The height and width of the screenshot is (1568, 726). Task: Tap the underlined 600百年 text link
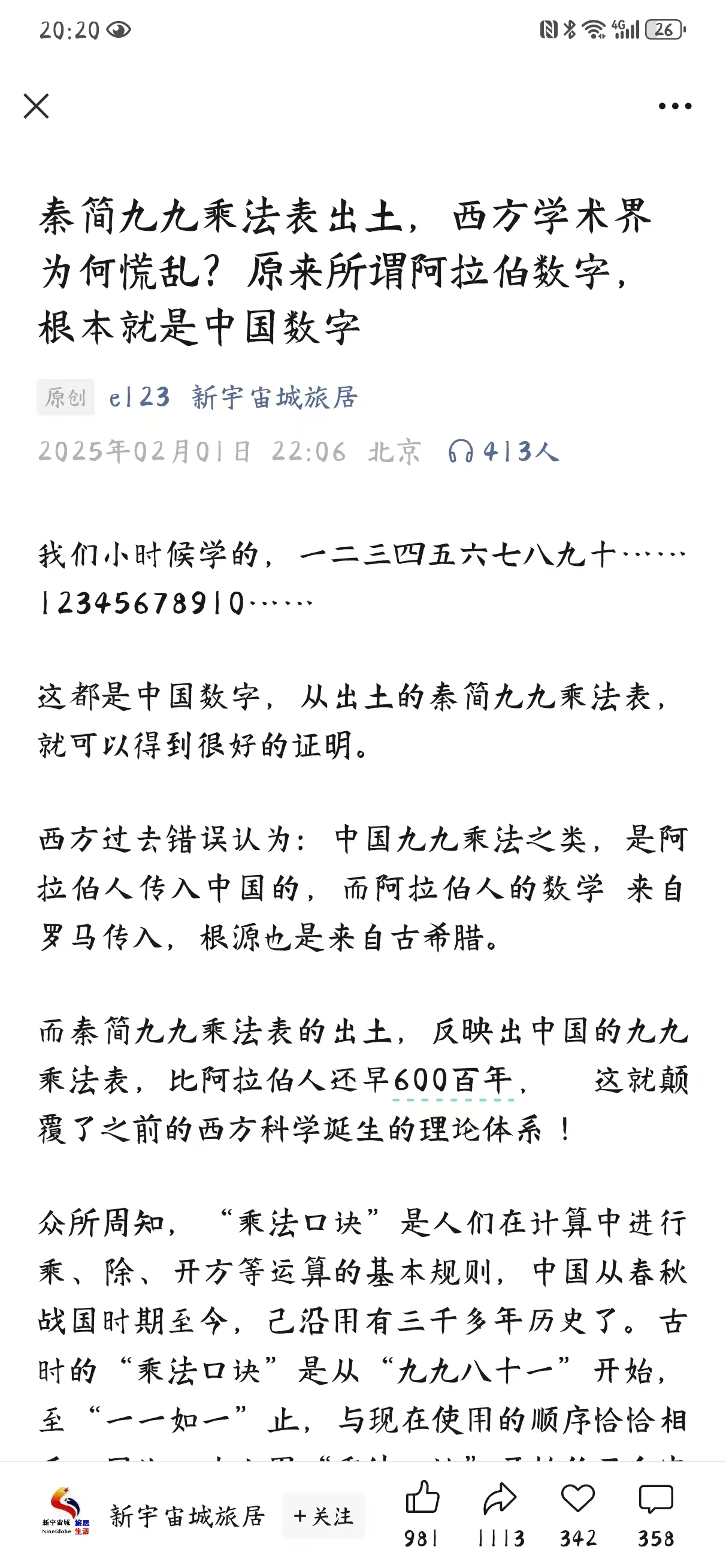453,1081
